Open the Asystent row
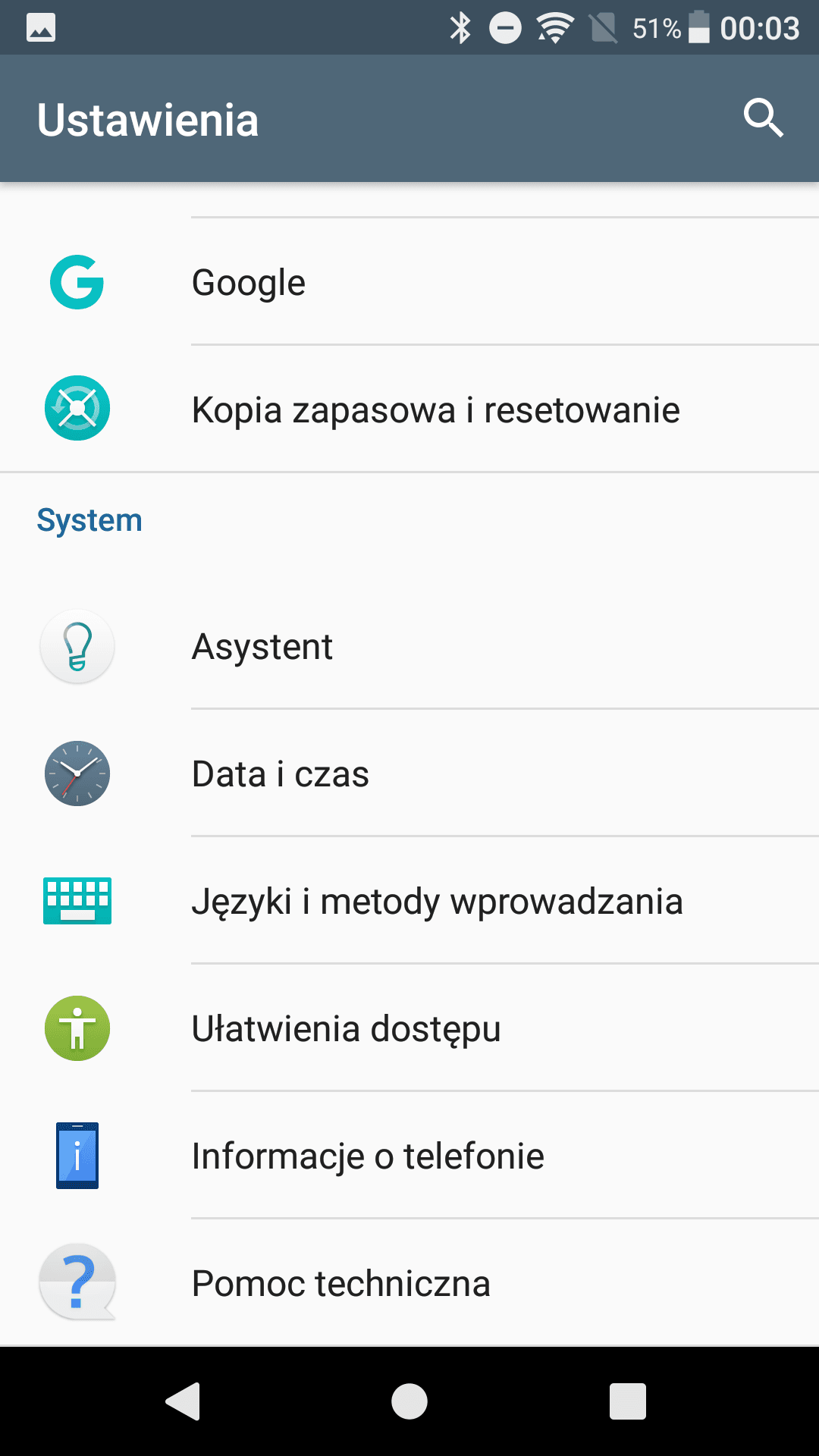The image size is (819, 1456). tap(409, 646)
